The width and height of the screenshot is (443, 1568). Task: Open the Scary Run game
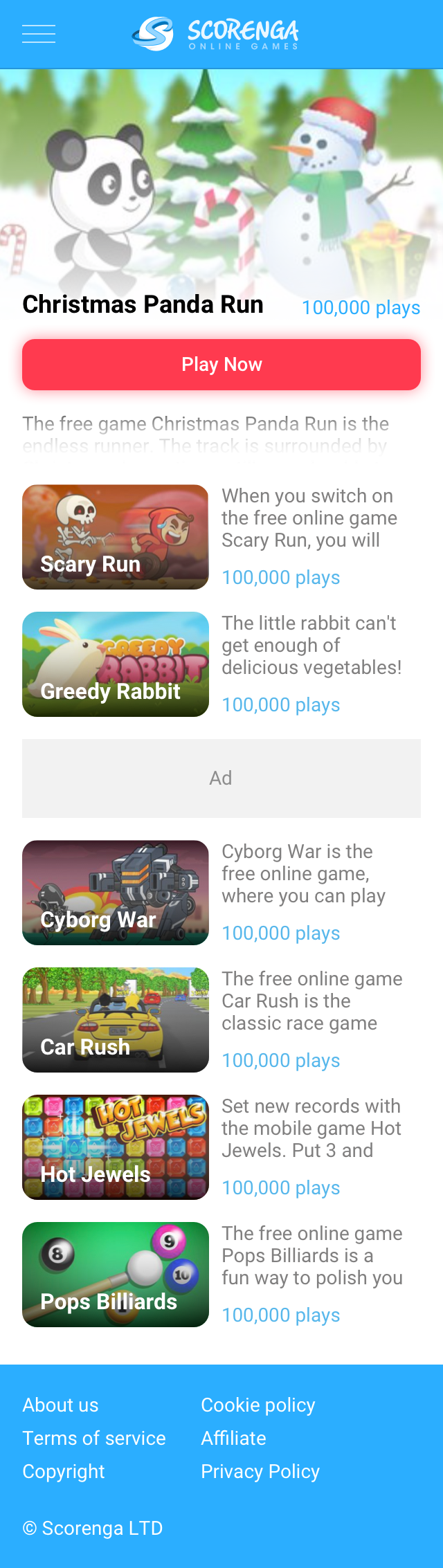coord(116,537)
